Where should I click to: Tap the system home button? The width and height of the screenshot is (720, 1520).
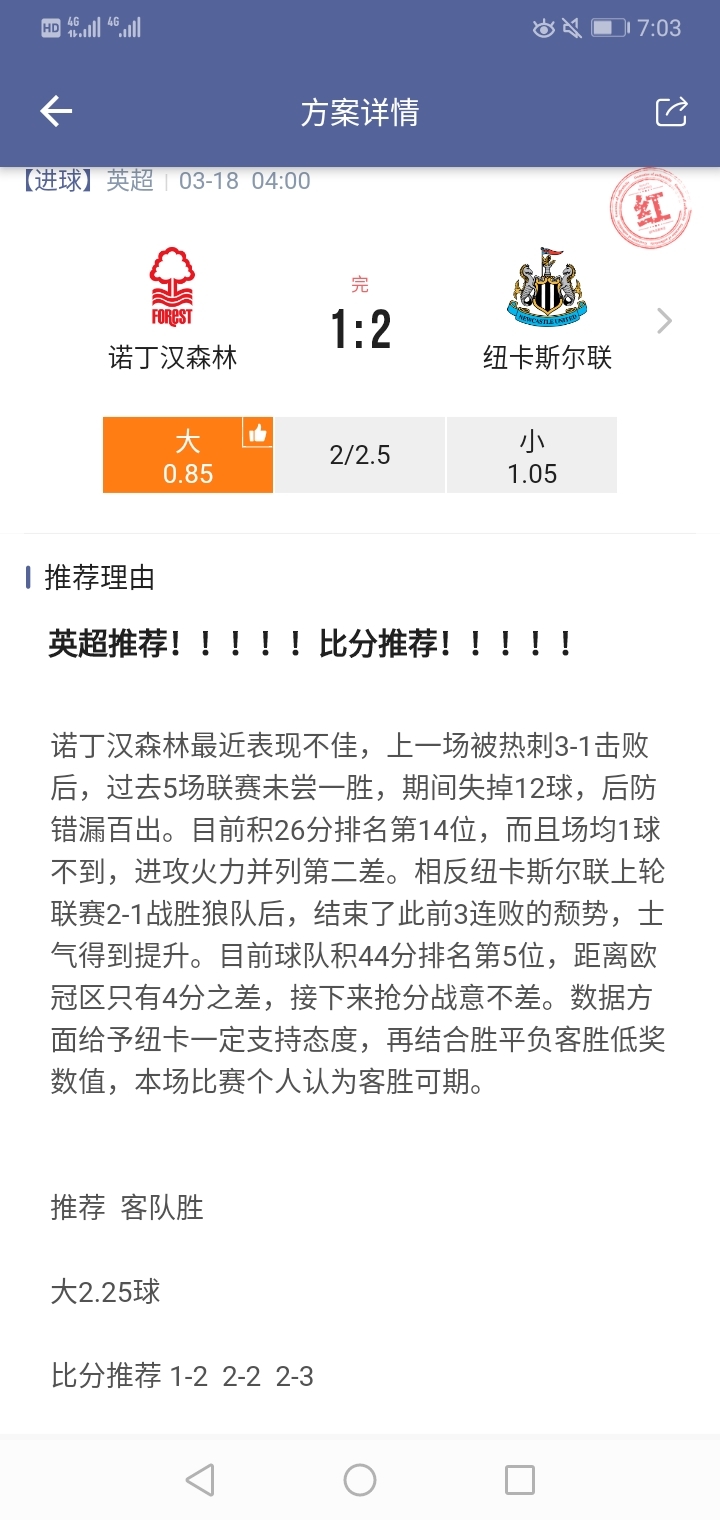[360, 1479]
